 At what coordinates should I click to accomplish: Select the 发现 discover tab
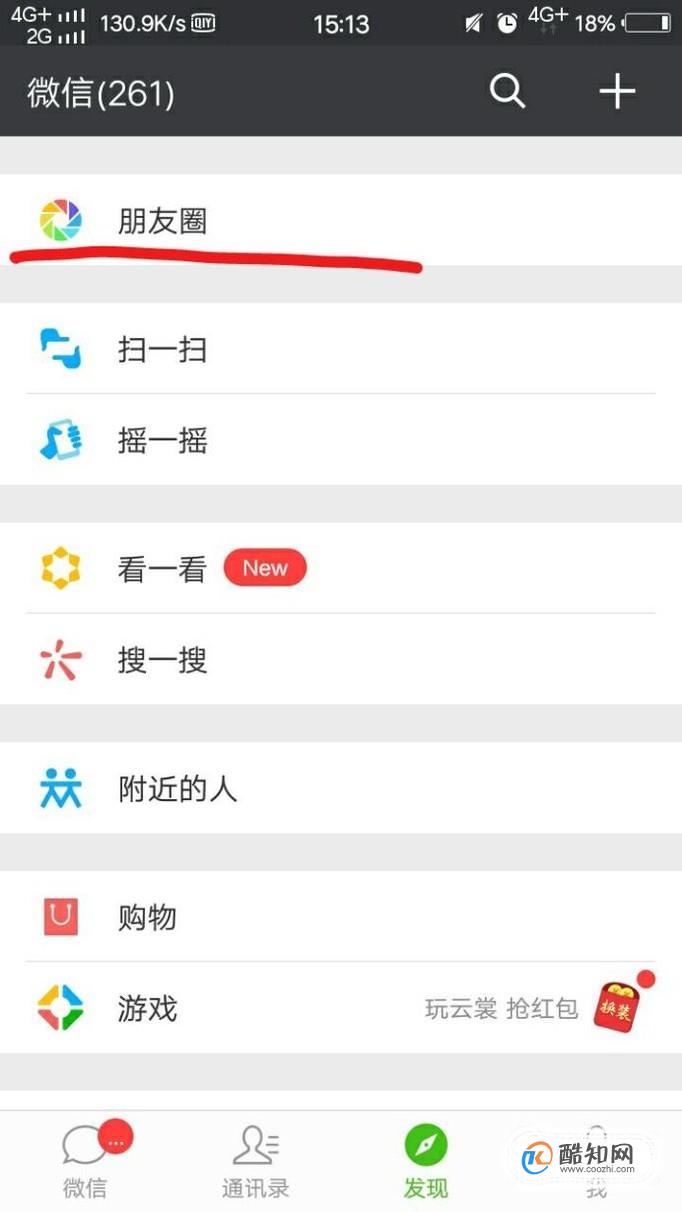click(x=426, y=1160)
